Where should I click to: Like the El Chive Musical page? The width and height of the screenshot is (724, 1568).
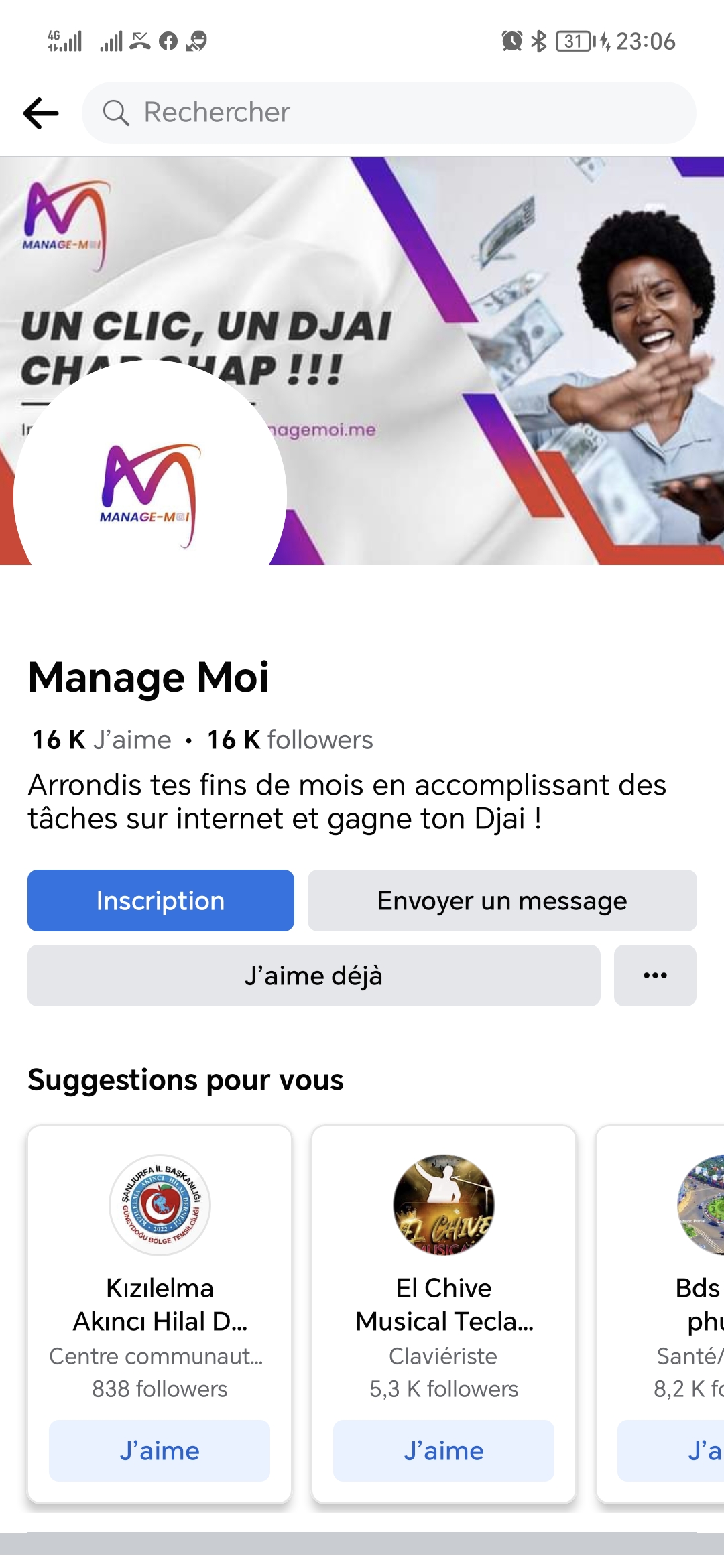point(444,1451)
